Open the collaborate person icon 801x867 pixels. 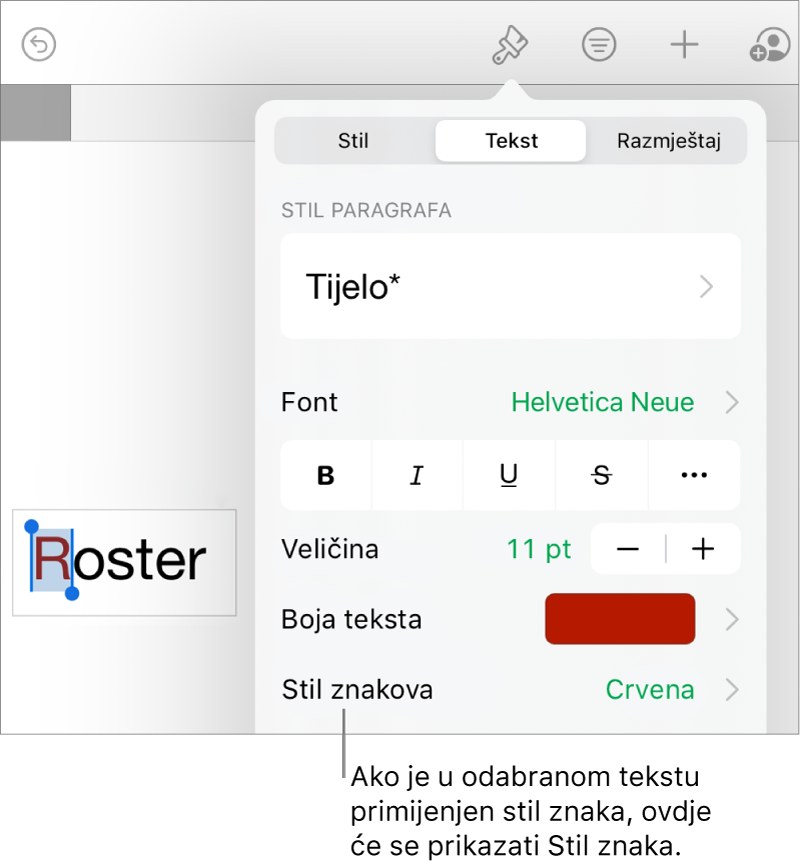770,45
